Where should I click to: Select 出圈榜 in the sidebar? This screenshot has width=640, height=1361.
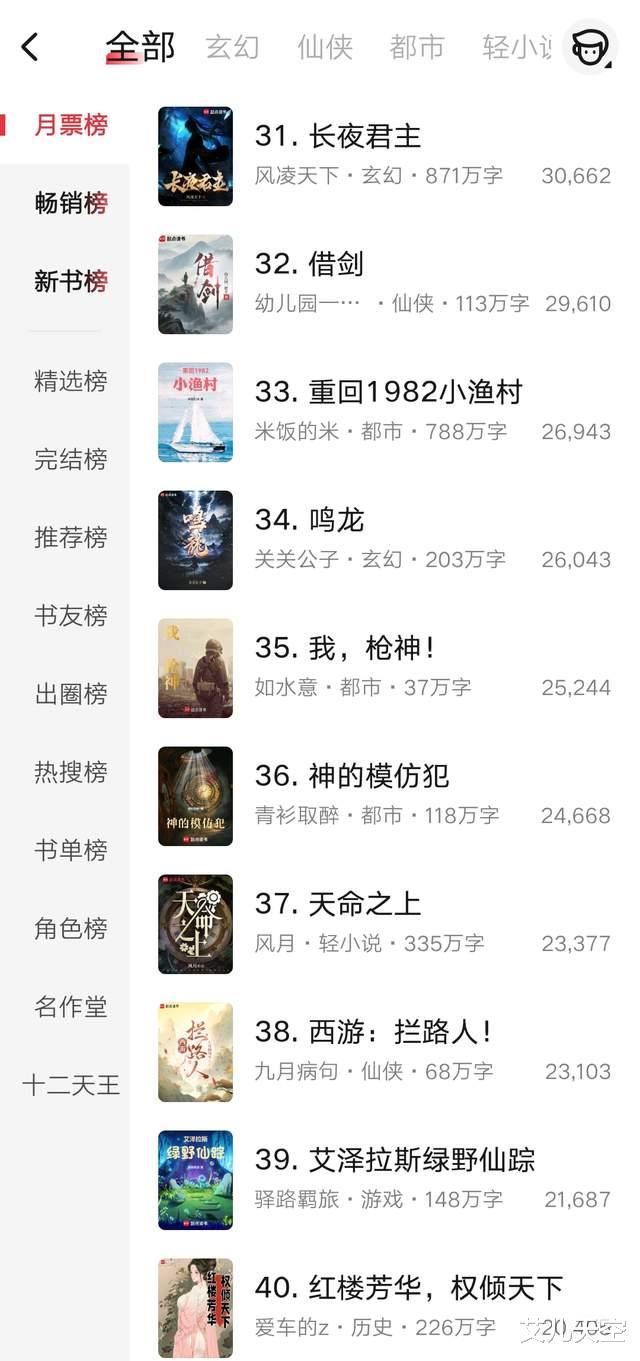coord(71,693)
